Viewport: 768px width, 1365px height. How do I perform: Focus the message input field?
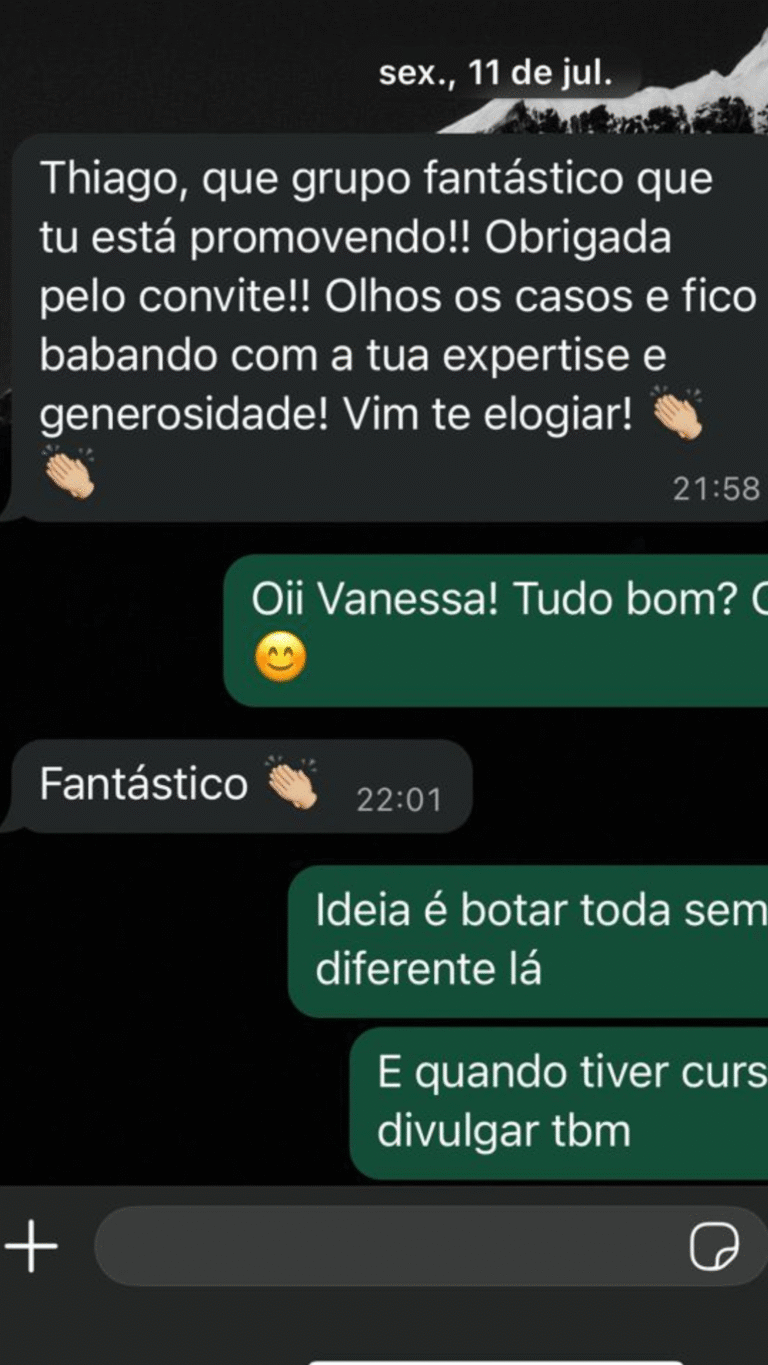click(x=380, y=1247)
